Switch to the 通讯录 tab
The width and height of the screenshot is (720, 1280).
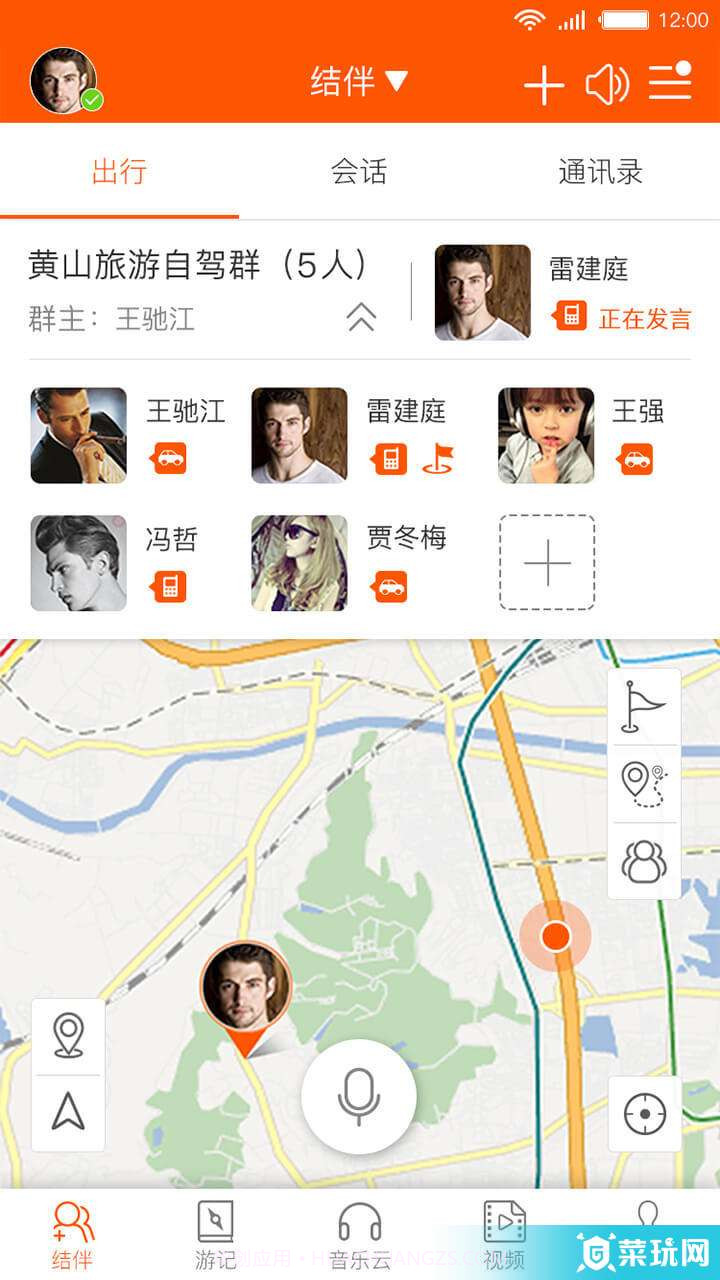point(600,172)
